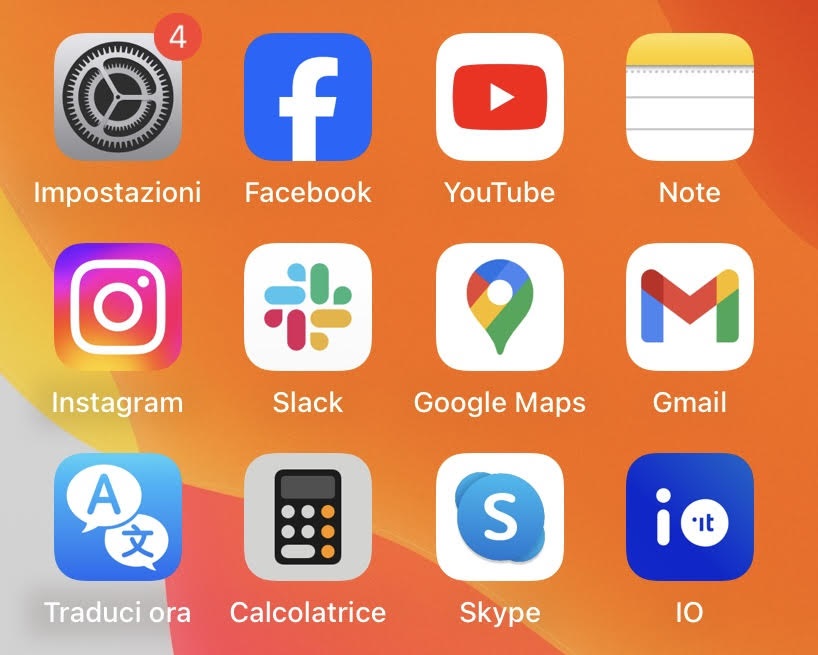
Task: Launch Instagram
Action: pos(117,307)
